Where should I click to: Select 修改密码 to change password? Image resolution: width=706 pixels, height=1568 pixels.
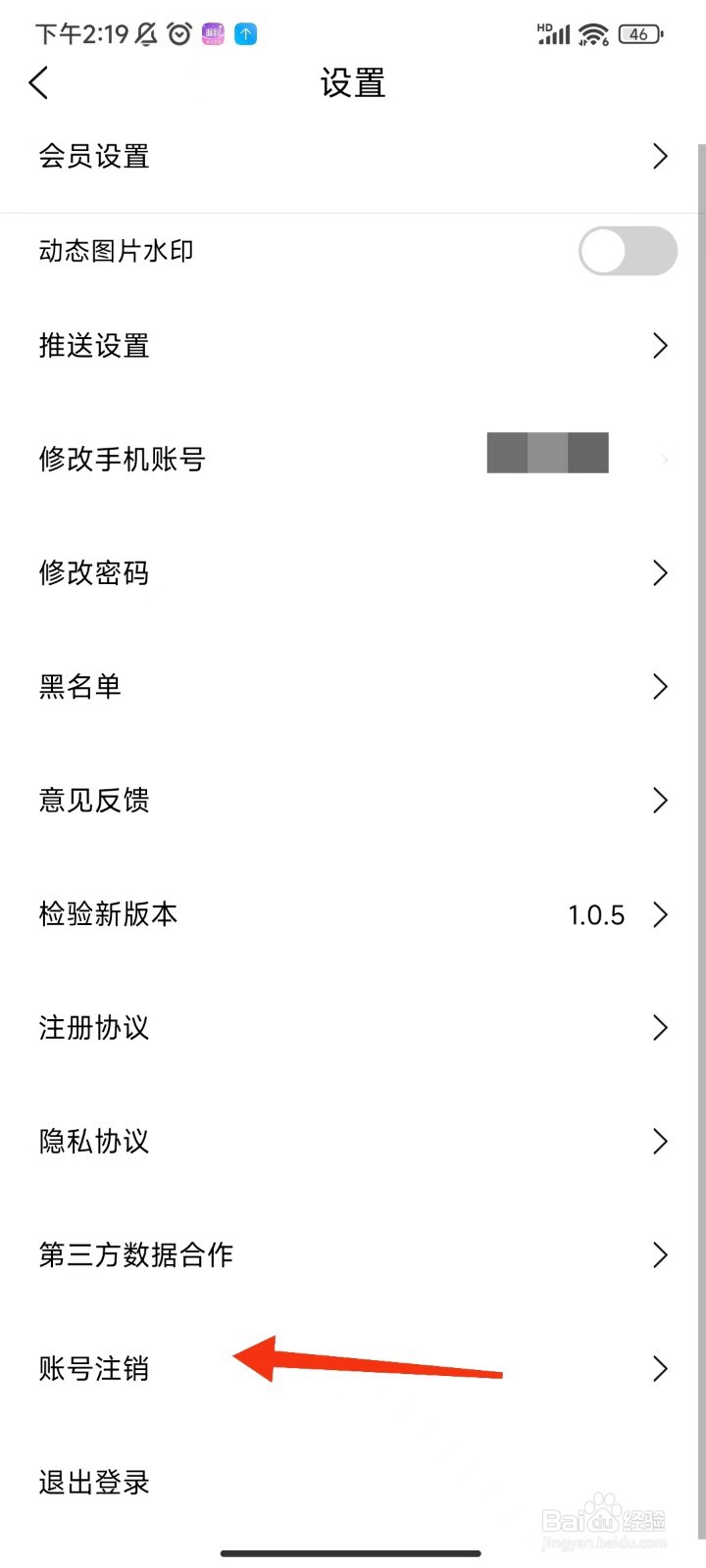(93, 573)
